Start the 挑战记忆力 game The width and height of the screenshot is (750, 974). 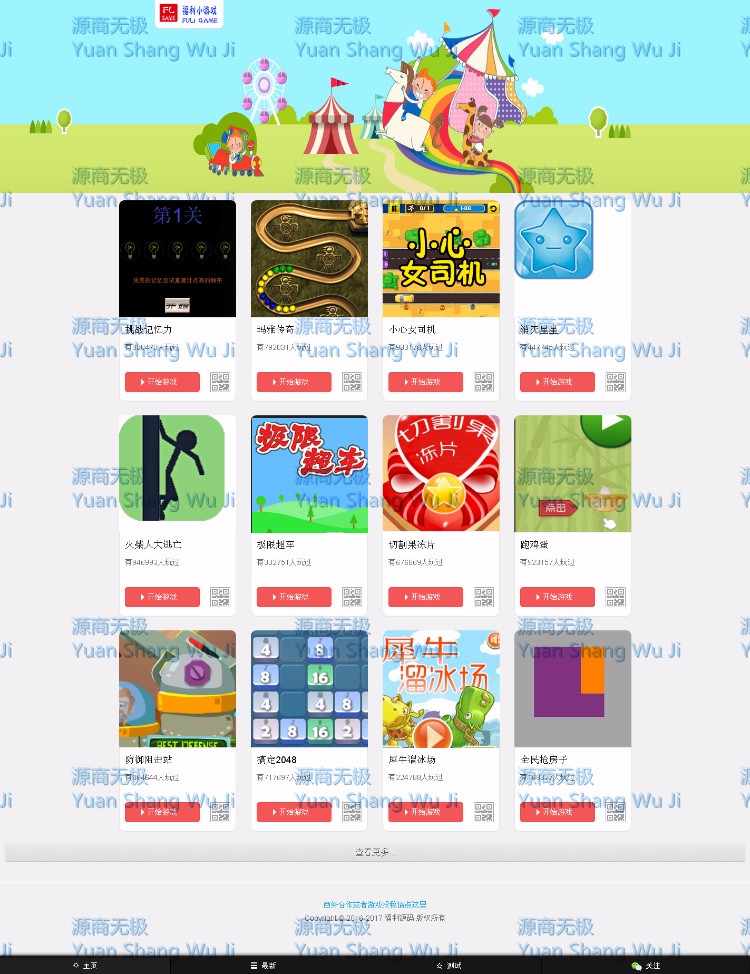click(162, 382)
